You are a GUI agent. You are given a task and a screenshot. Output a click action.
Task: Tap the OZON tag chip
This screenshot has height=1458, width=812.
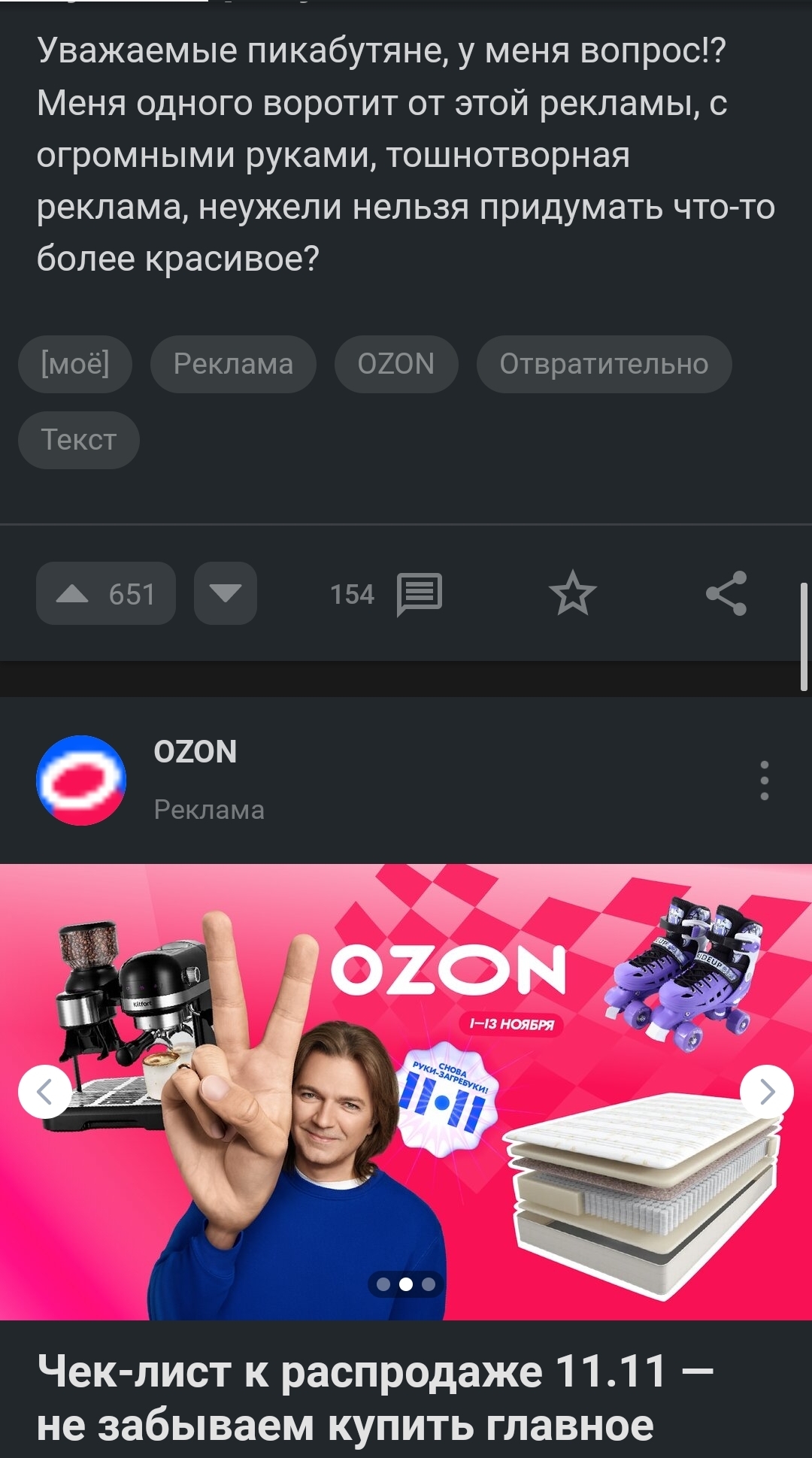click(396, 364)
